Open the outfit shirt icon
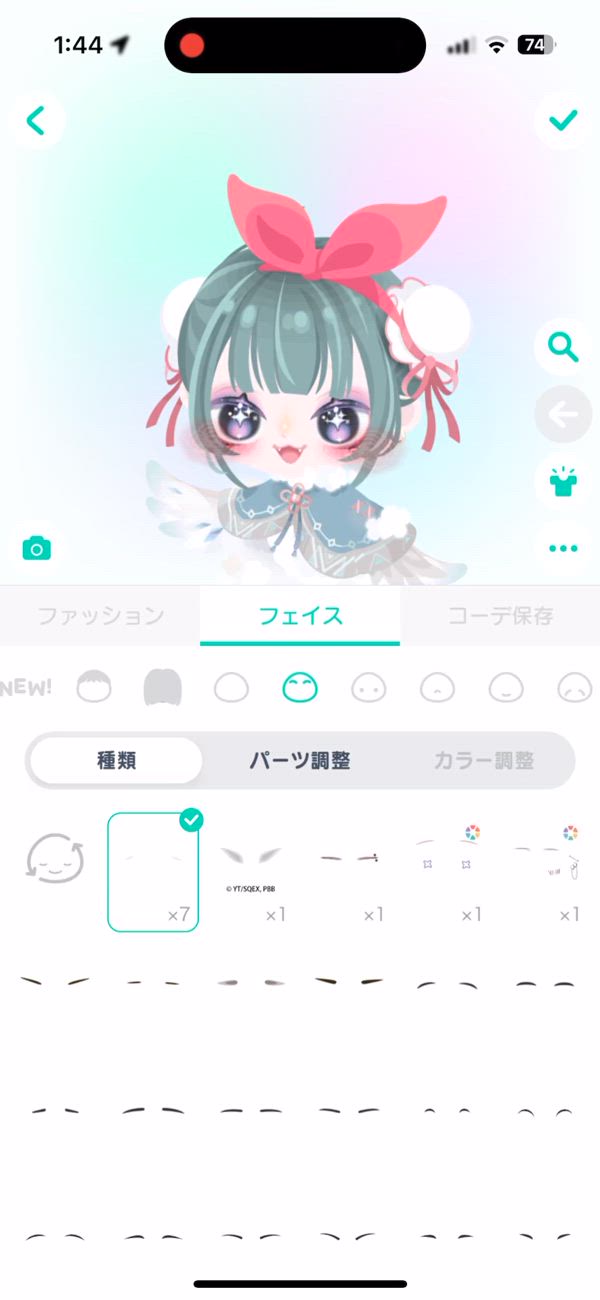The width and height of the screenshot is (600, 1300). click(x=563, y=482)
